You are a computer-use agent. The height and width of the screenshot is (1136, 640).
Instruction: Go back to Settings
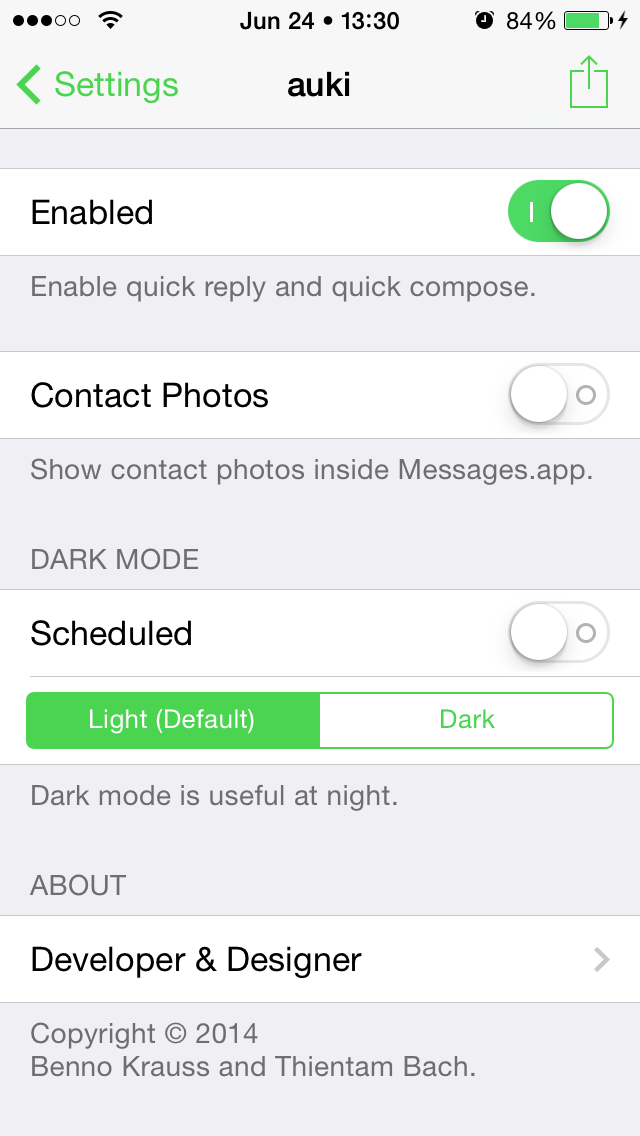(97, 85)
